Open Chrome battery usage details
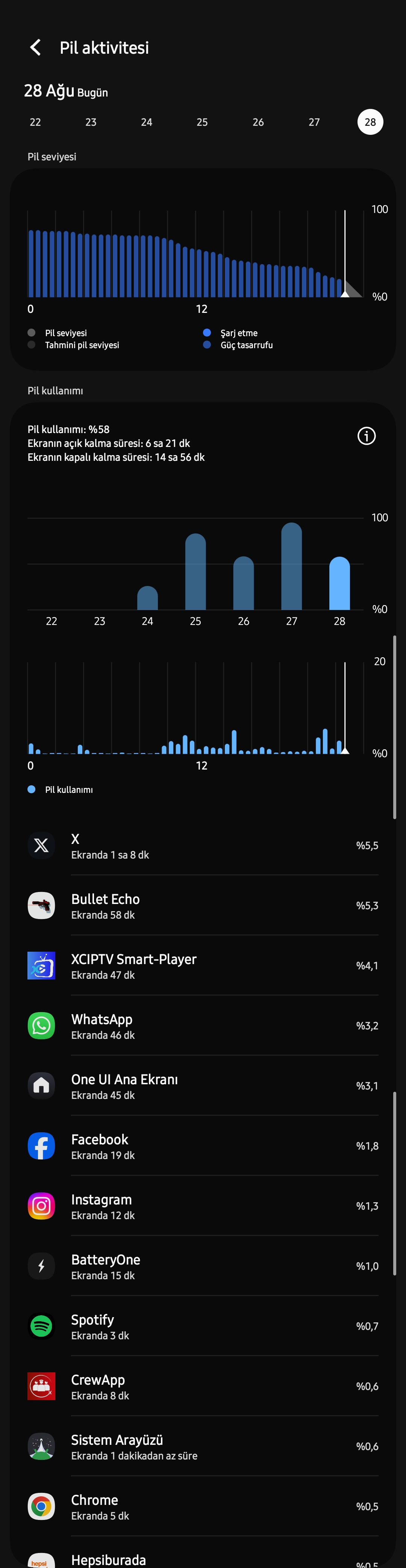This screenshot has width=406, height=1568. (203, 1506)
